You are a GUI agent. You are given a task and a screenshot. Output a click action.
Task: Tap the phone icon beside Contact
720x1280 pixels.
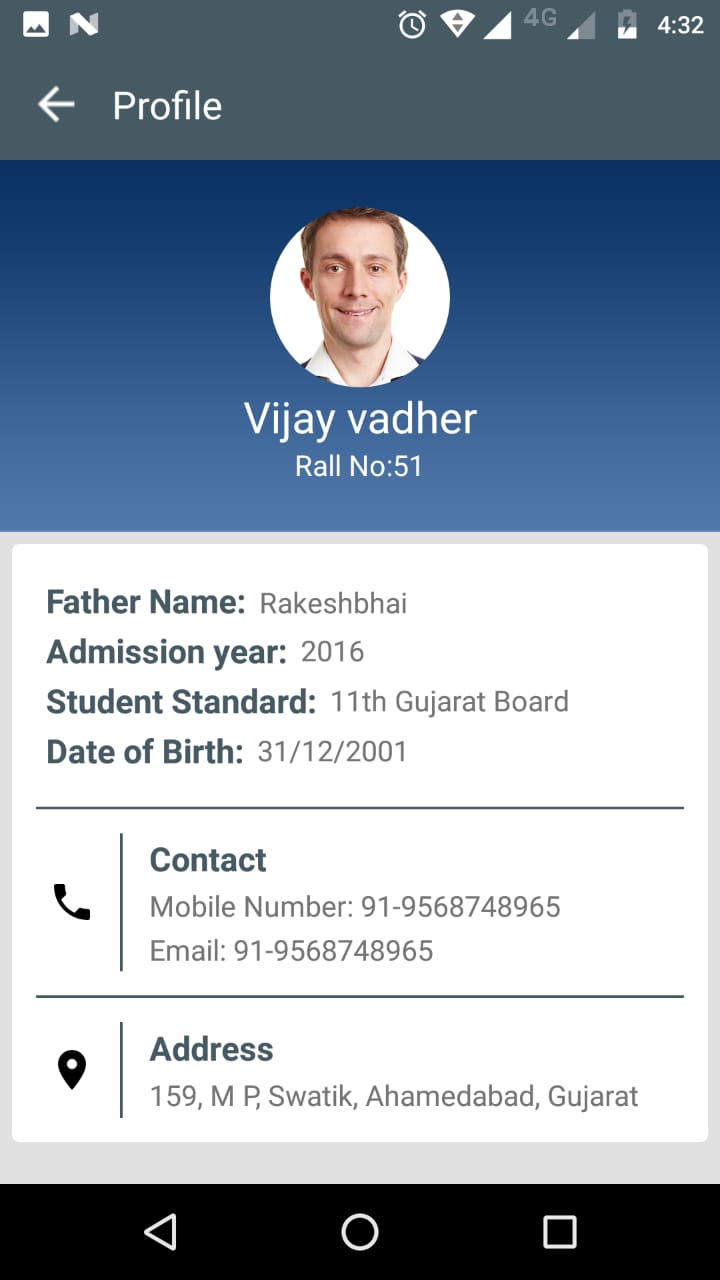point(72,902)
